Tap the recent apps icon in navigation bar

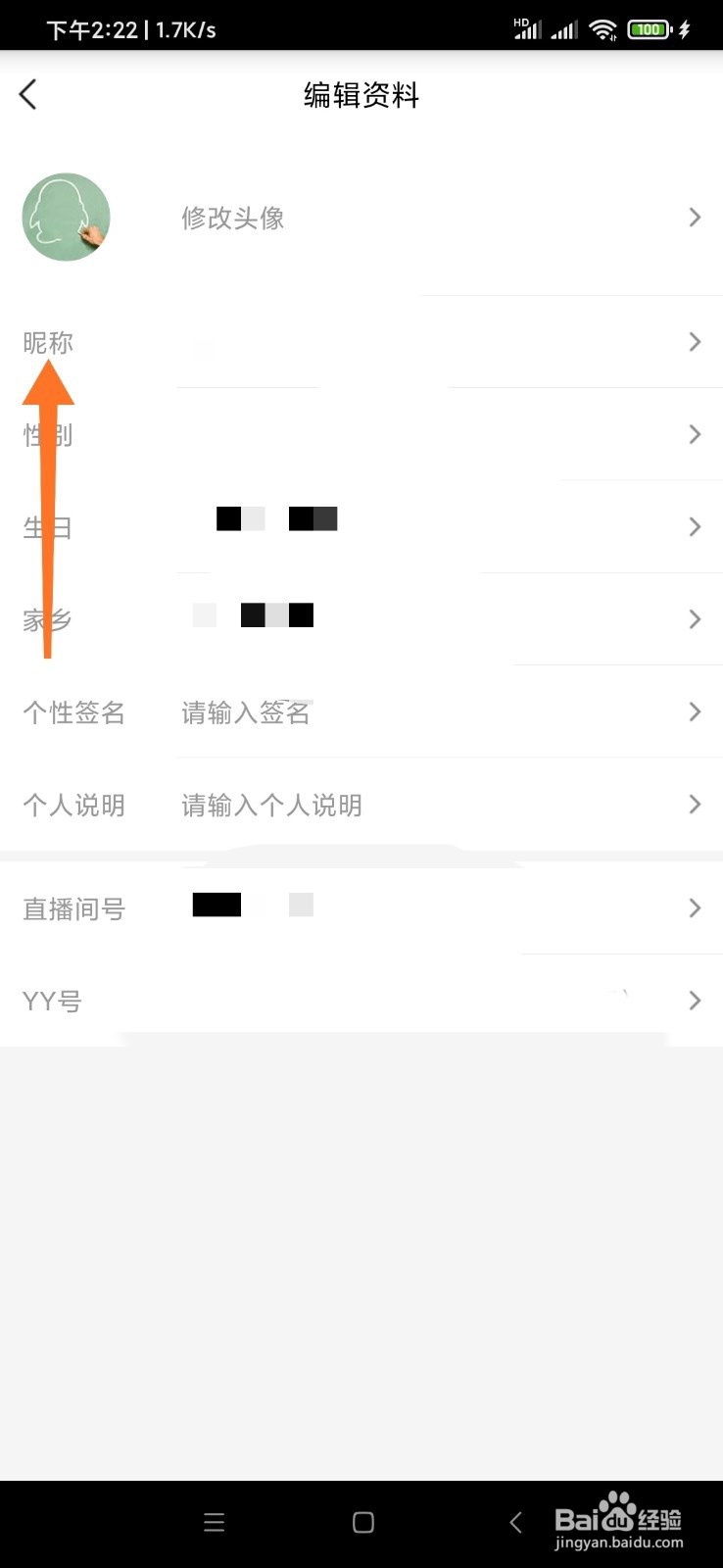tap(214, 1522)
